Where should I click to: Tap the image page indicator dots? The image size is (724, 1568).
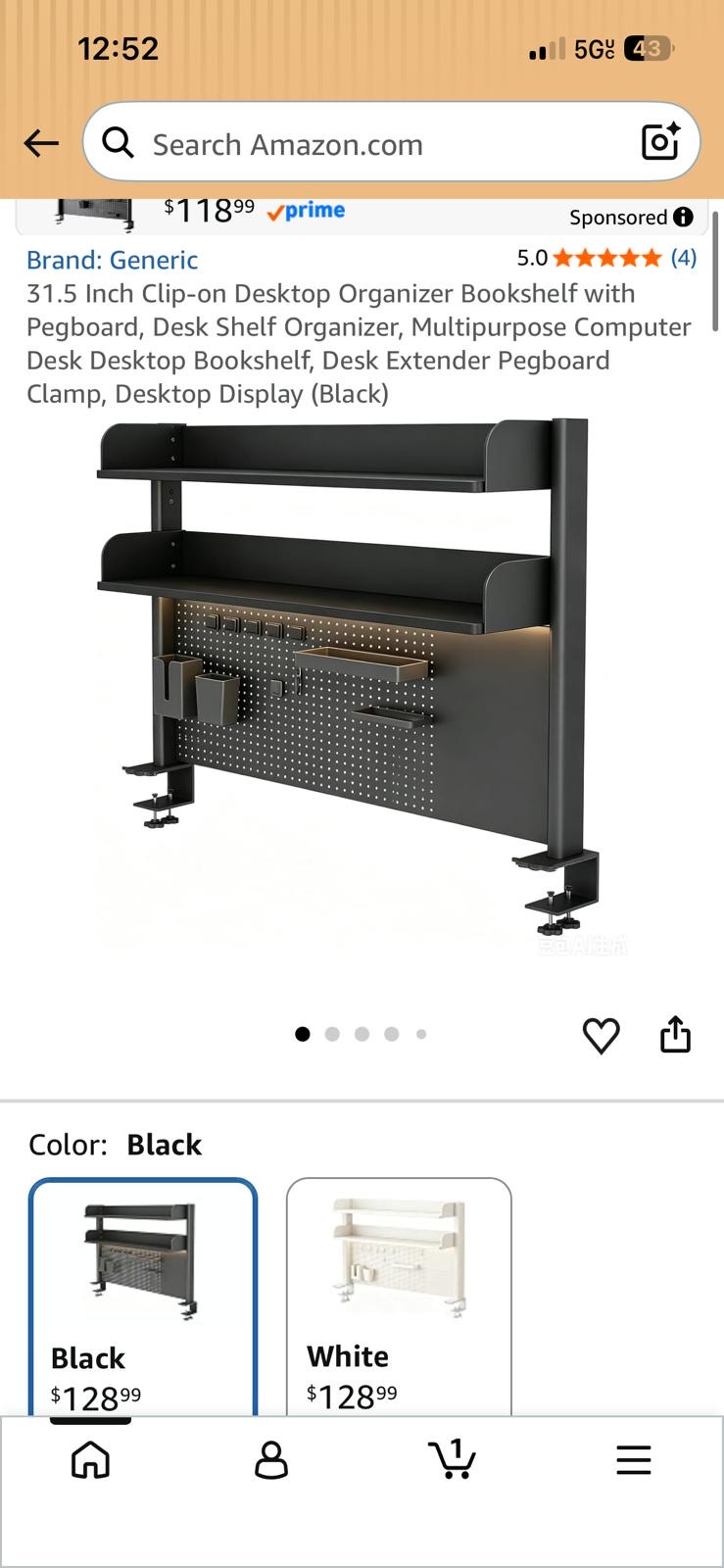[x=362, y=1034]
